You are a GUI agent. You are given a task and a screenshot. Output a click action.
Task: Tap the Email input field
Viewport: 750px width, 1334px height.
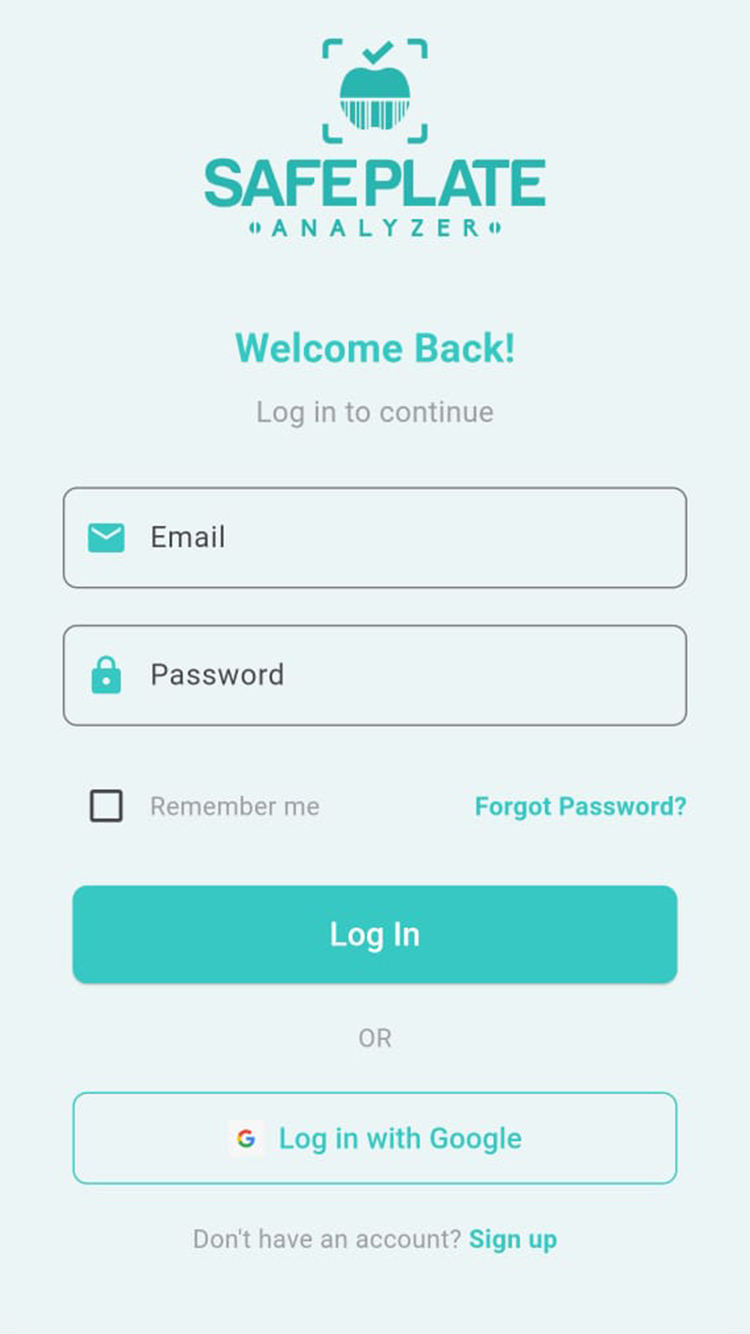click(375, 538)
